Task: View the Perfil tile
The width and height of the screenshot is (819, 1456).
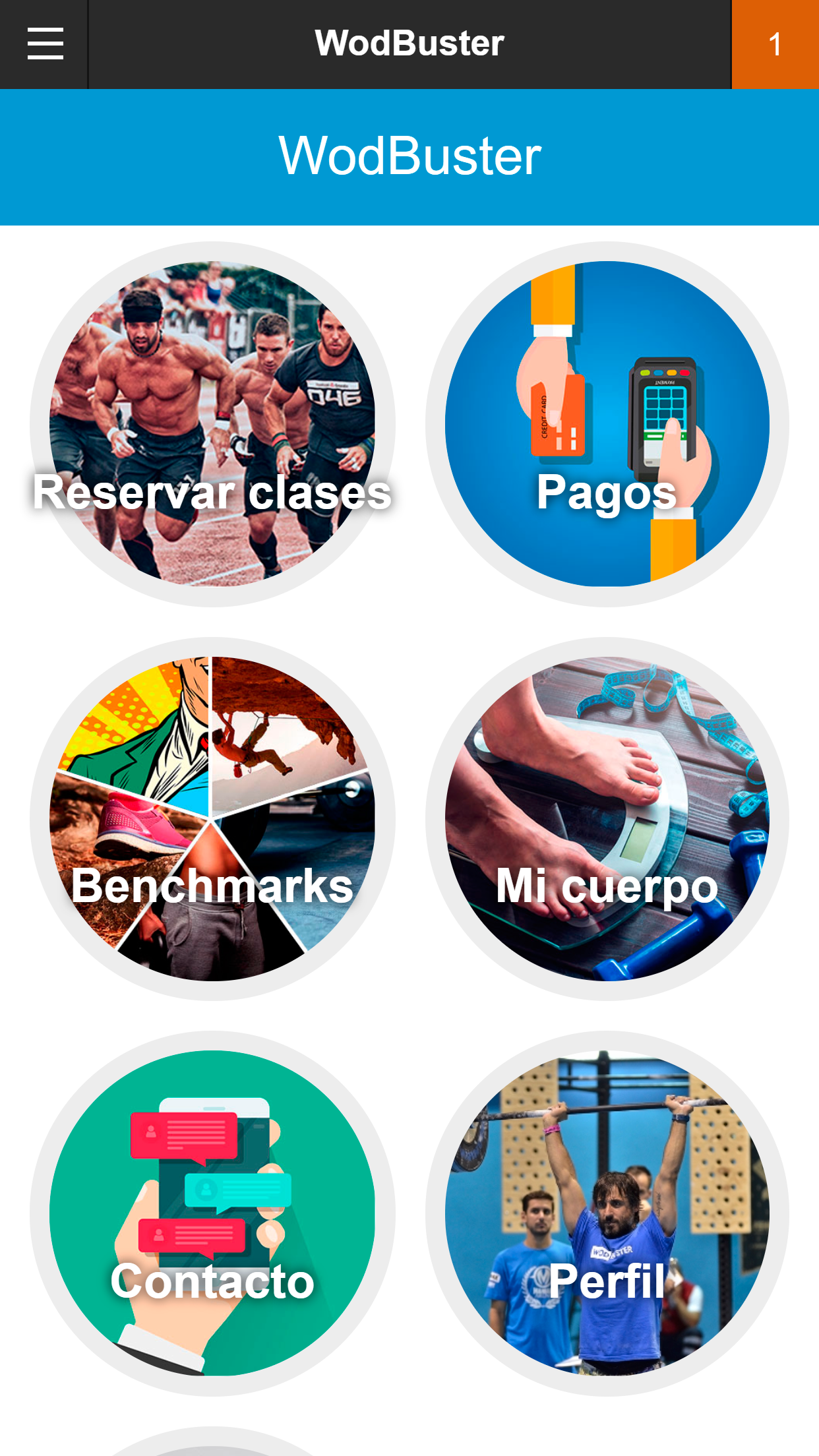Action: [x=607, y=1213]
